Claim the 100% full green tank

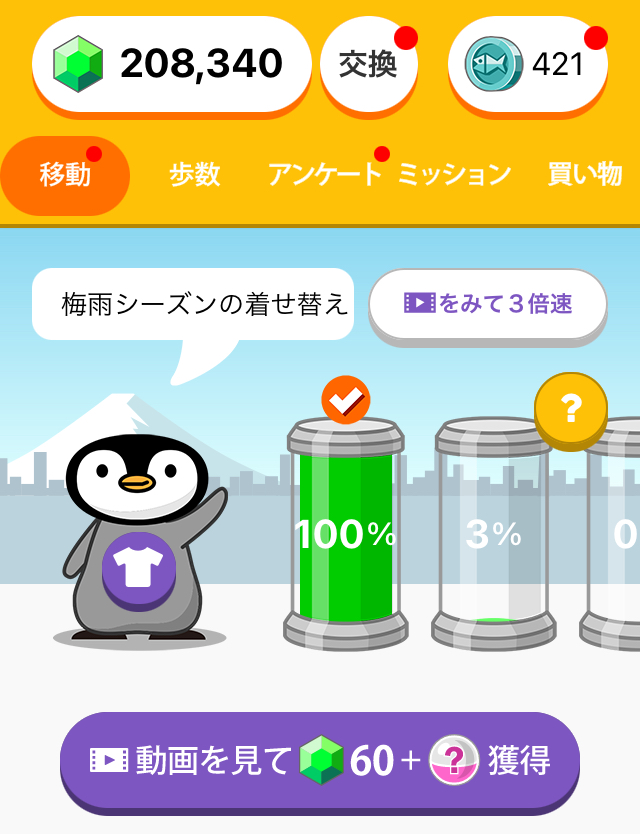pyautogui.click(x=345, y=535)
